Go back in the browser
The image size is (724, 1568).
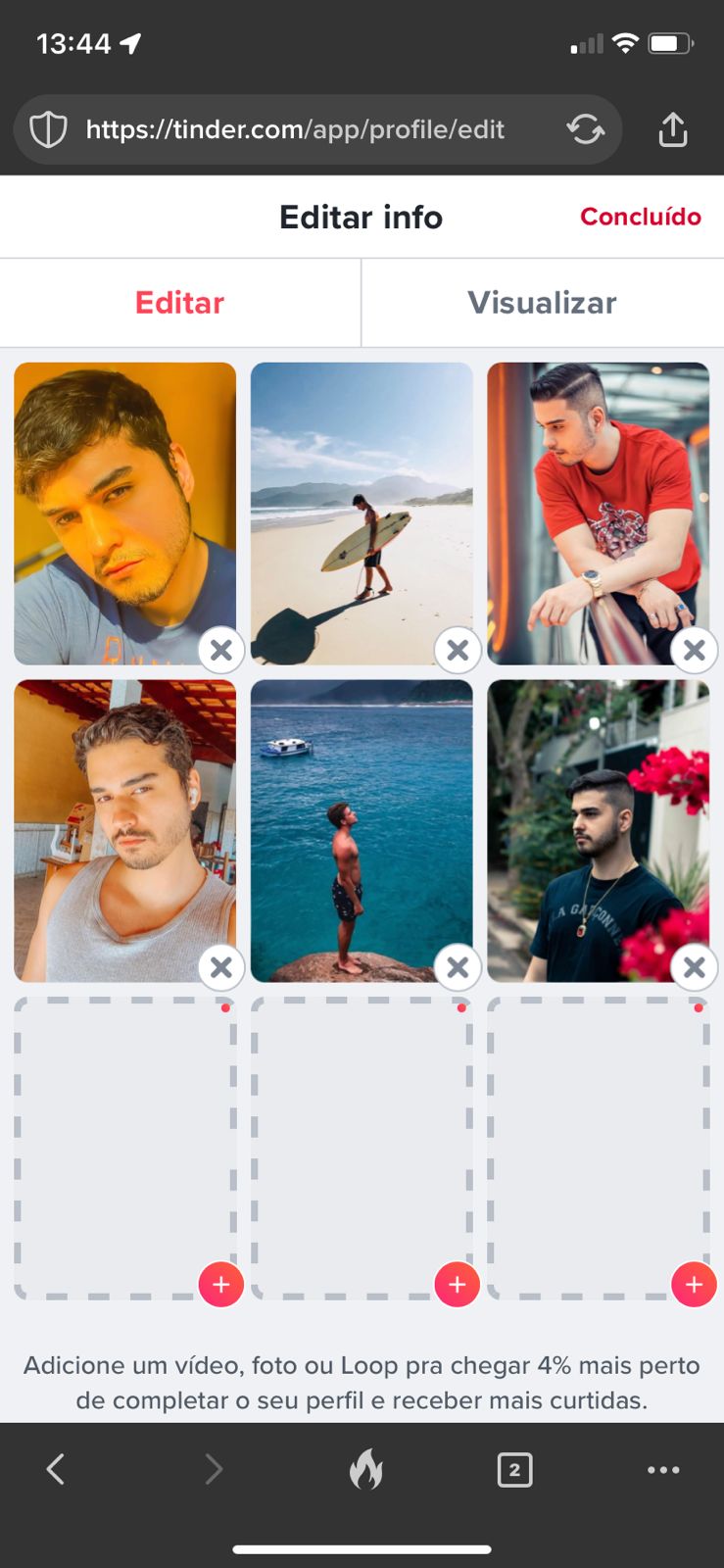coord(56,1469)
